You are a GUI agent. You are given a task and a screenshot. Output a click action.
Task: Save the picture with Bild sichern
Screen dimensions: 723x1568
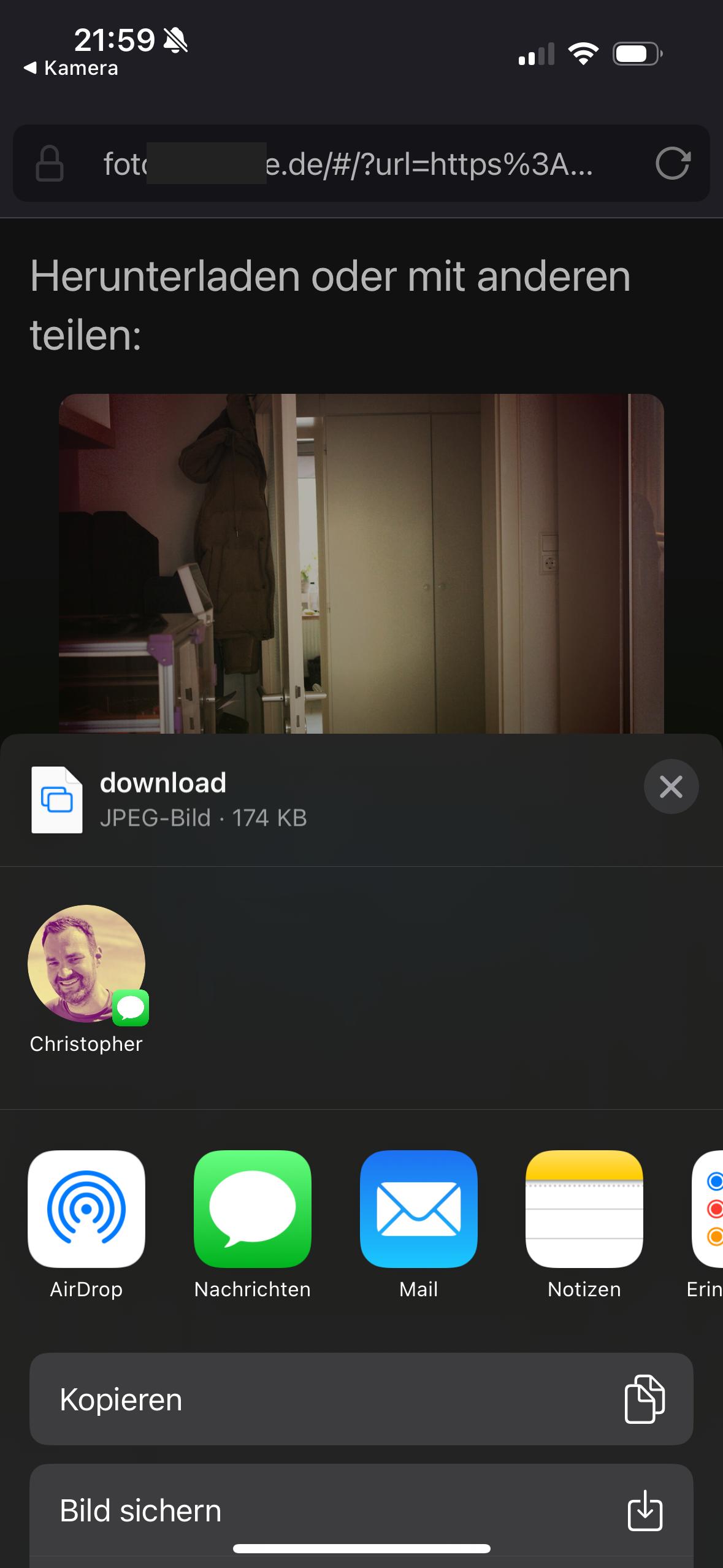[361, 1511]
